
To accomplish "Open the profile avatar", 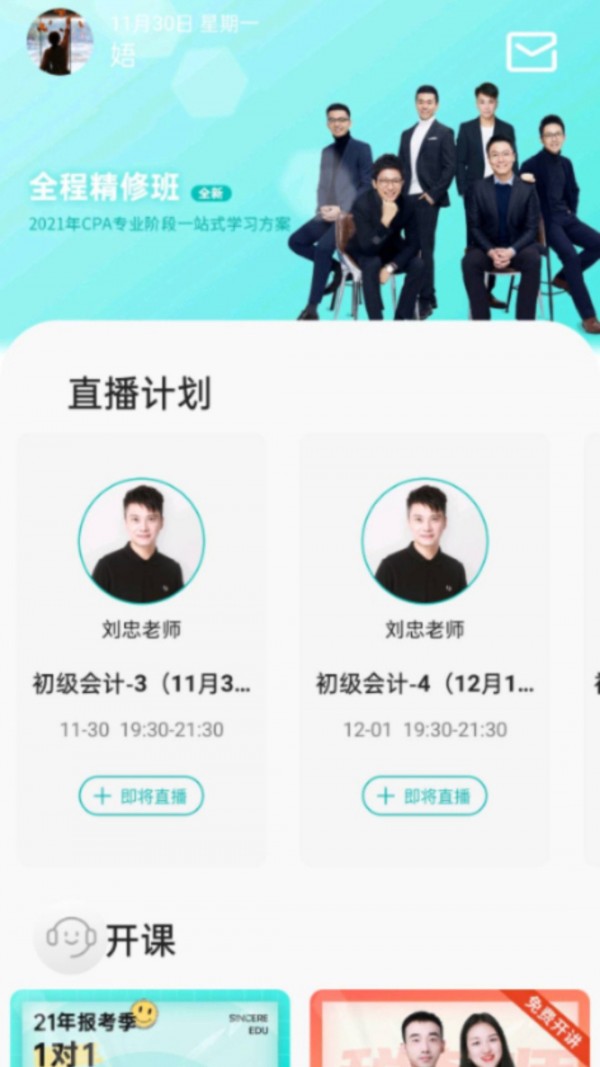I will pos(59,42).
